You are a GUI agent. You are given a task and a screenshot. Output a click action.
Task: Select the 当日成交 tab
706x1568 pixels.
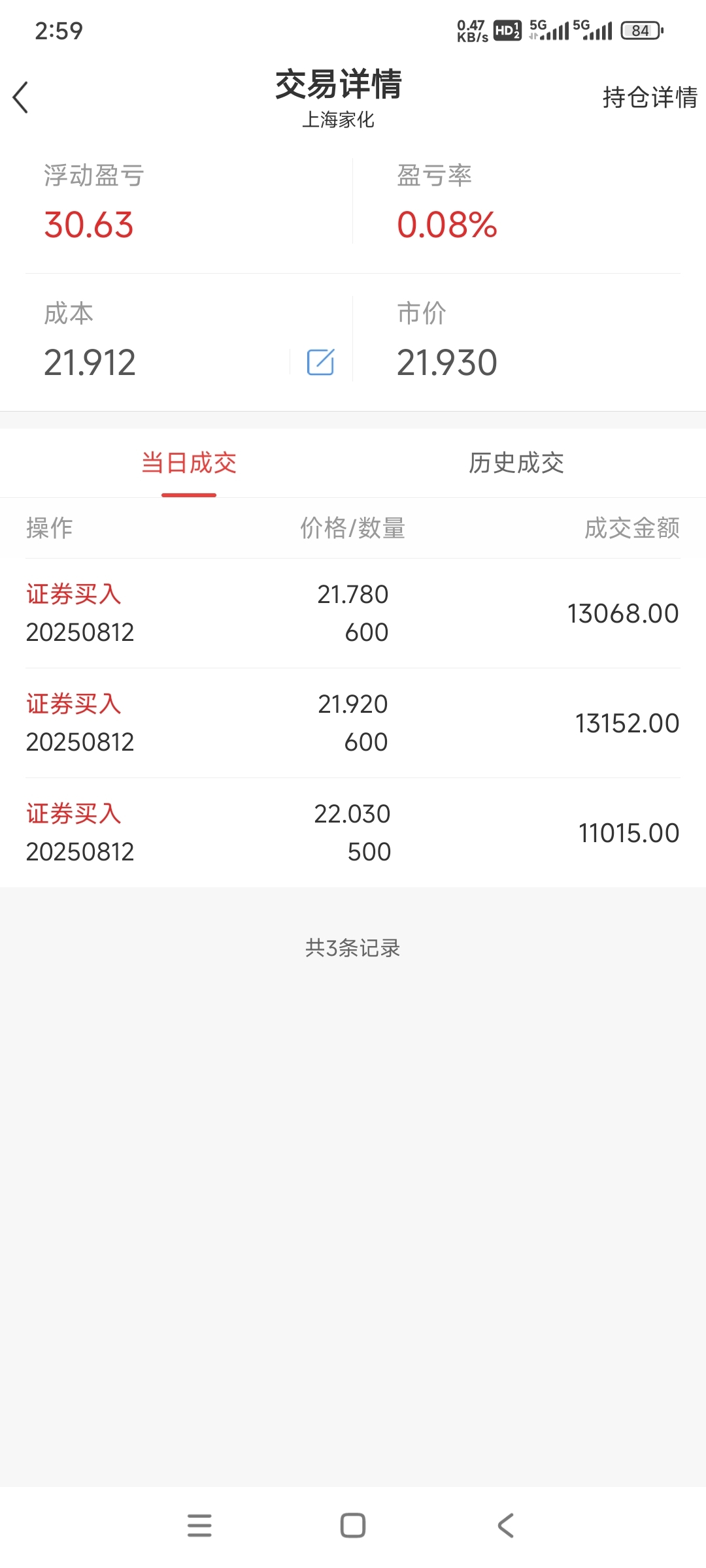click(189, 463)
